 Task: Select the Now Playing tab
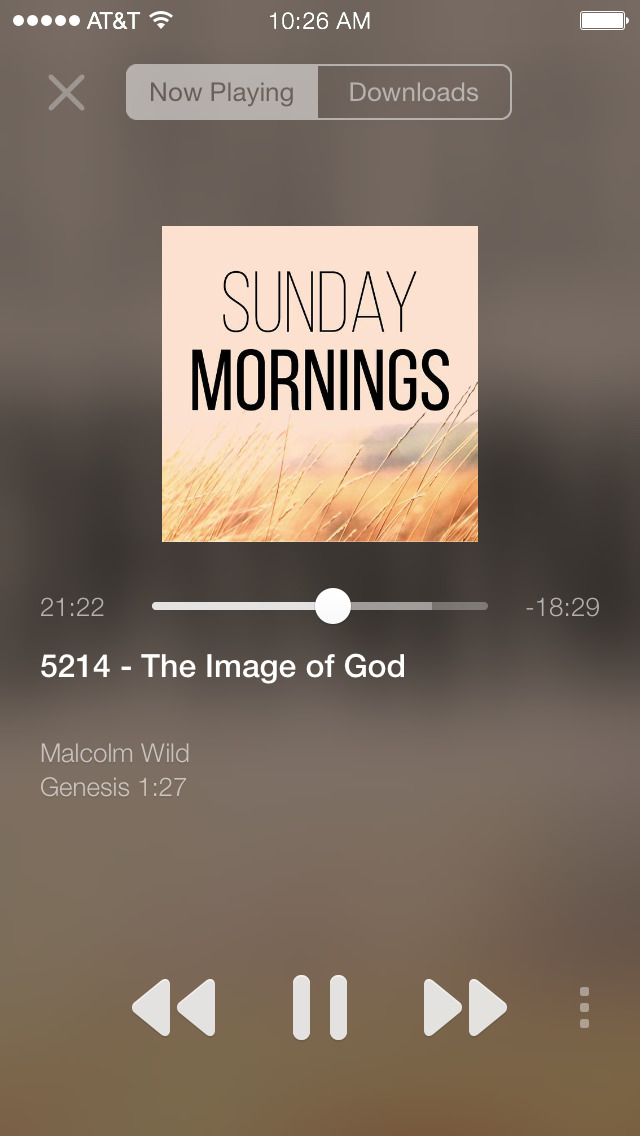point(222,92)
